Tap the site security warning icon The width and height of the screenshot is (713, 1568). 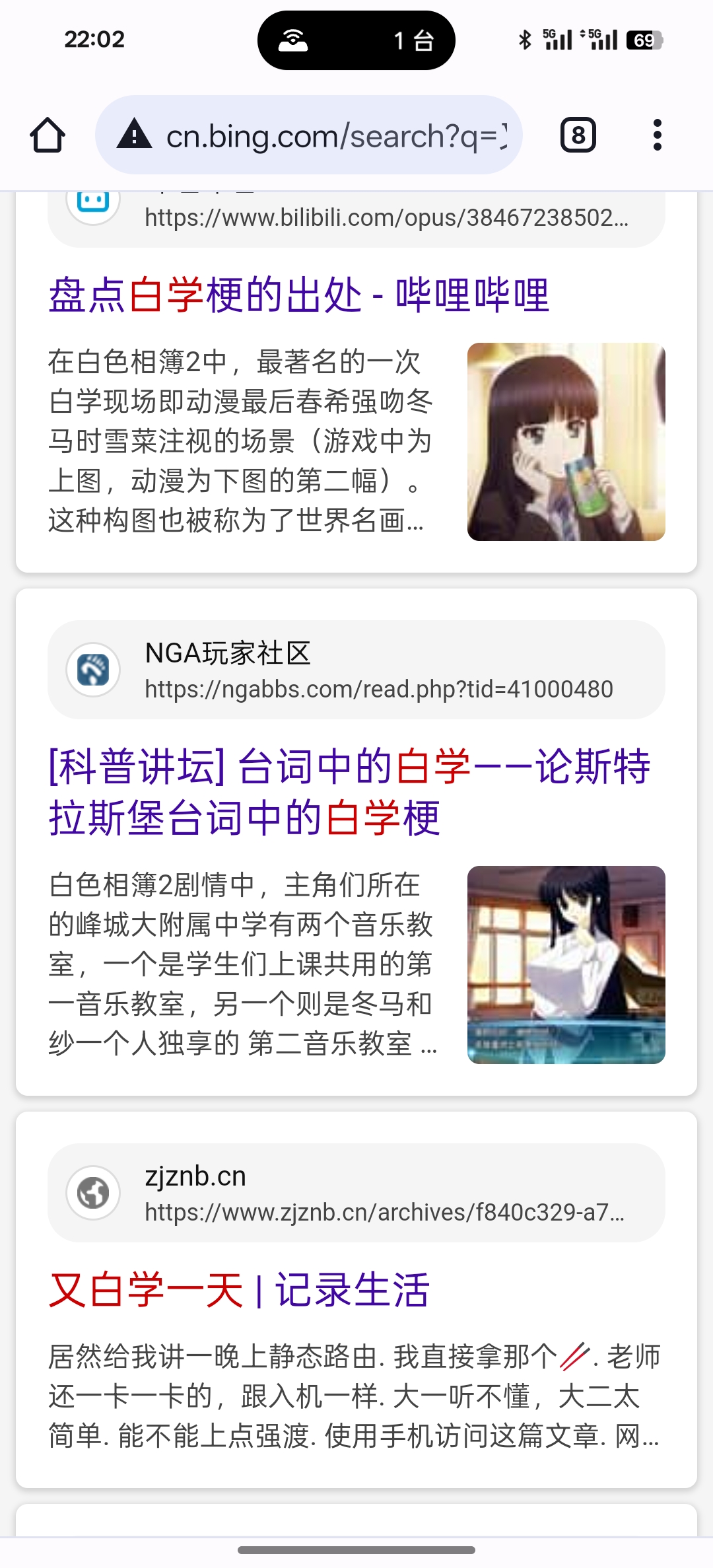[135, 134]
